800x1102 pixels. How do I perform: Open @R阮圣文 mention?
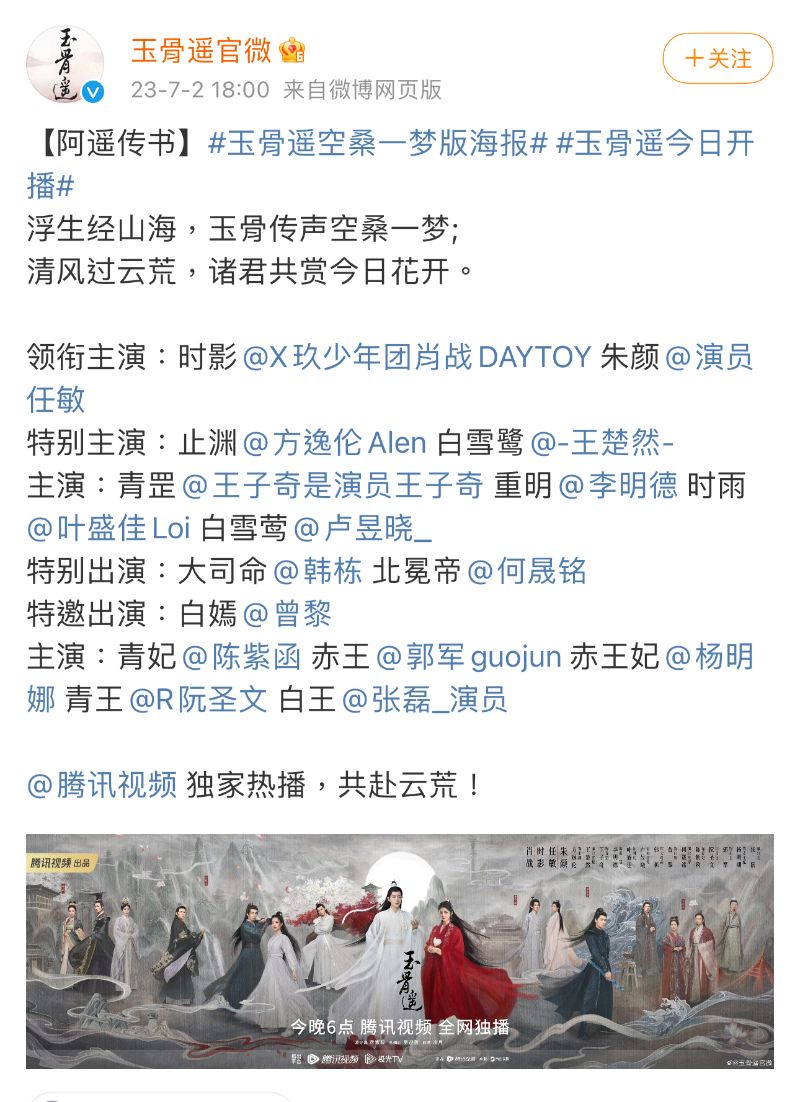click(x=199, y=699)
